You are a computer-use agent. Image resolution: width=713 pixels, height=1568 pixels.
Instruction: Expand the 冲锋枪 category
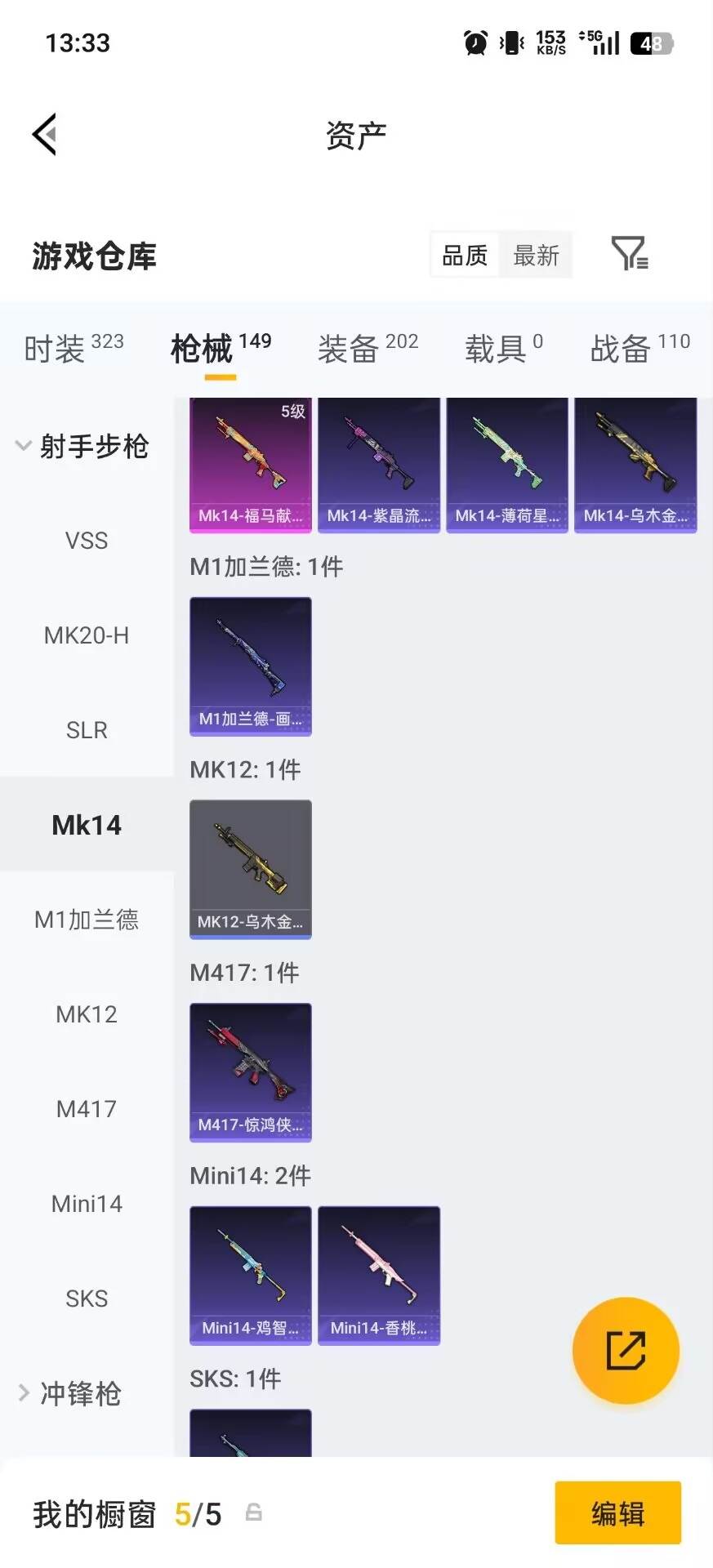(x=72, y=1393)
